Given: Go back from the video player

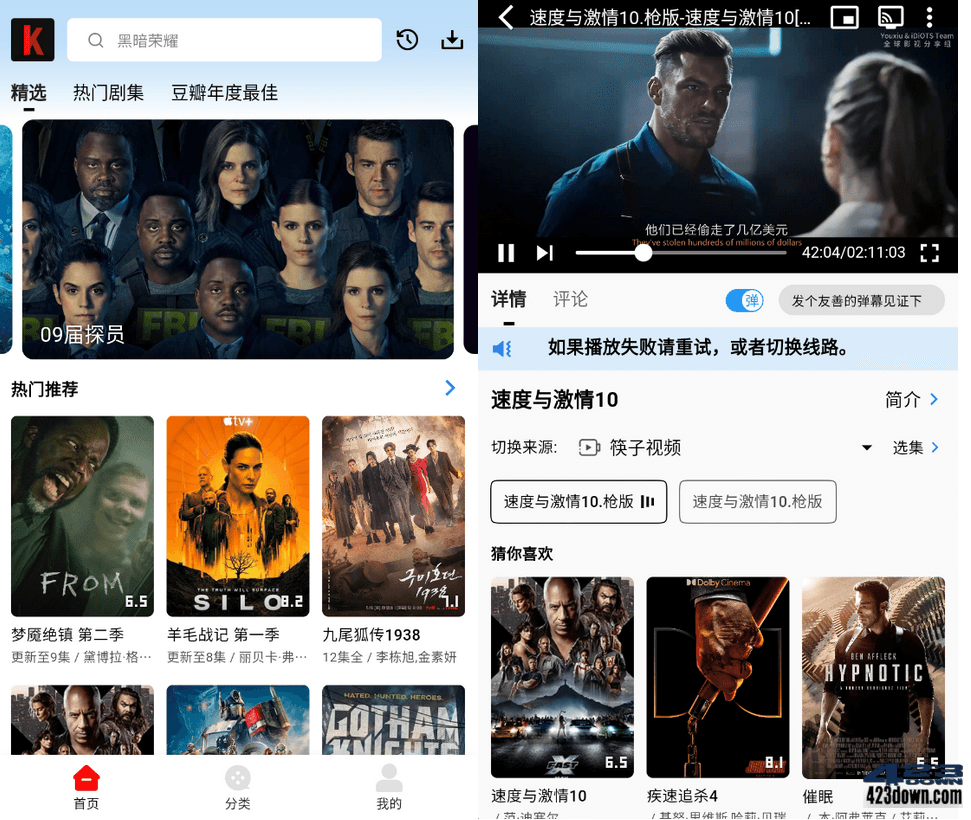Looking at the screenshot, I should click(x=506, y=17).
